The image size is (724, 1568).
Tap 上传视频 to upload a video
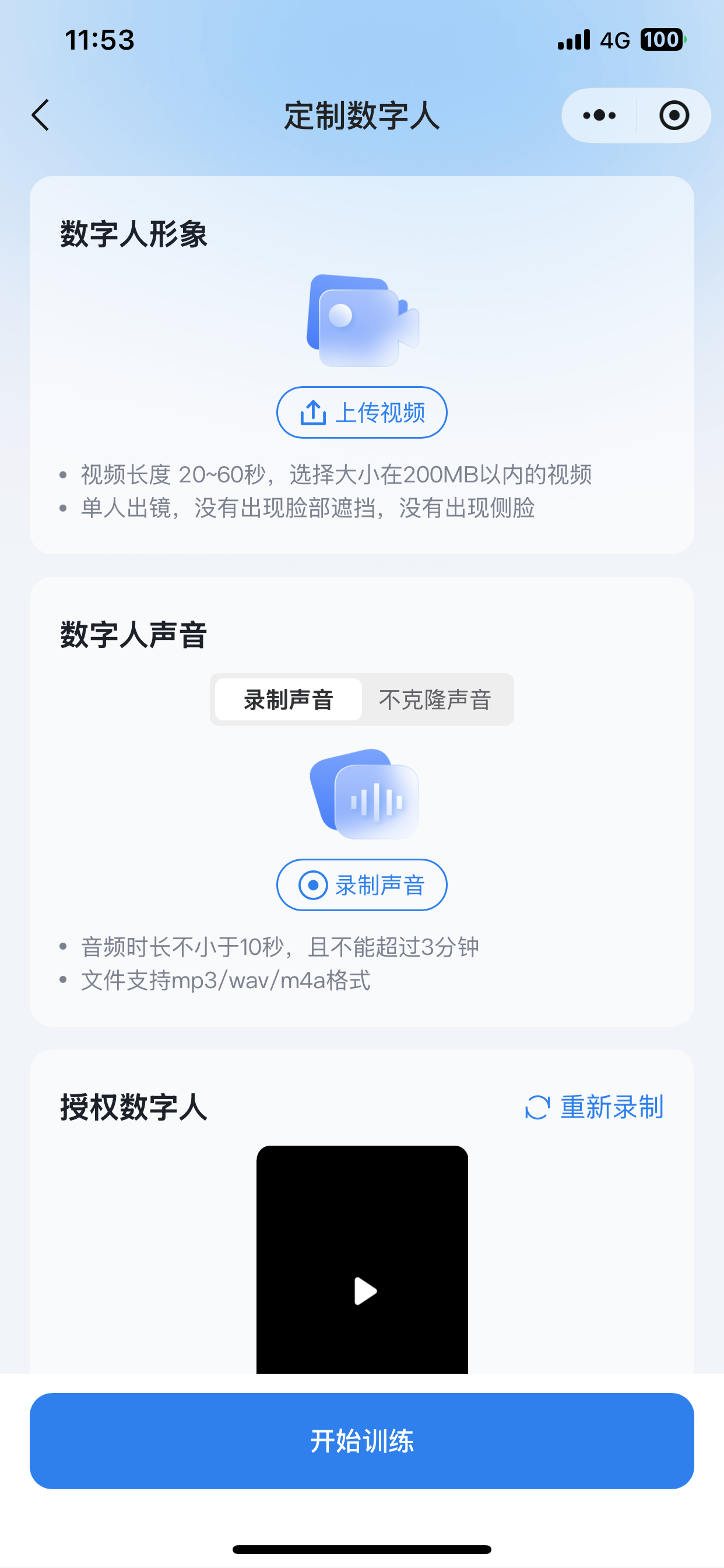362,412
